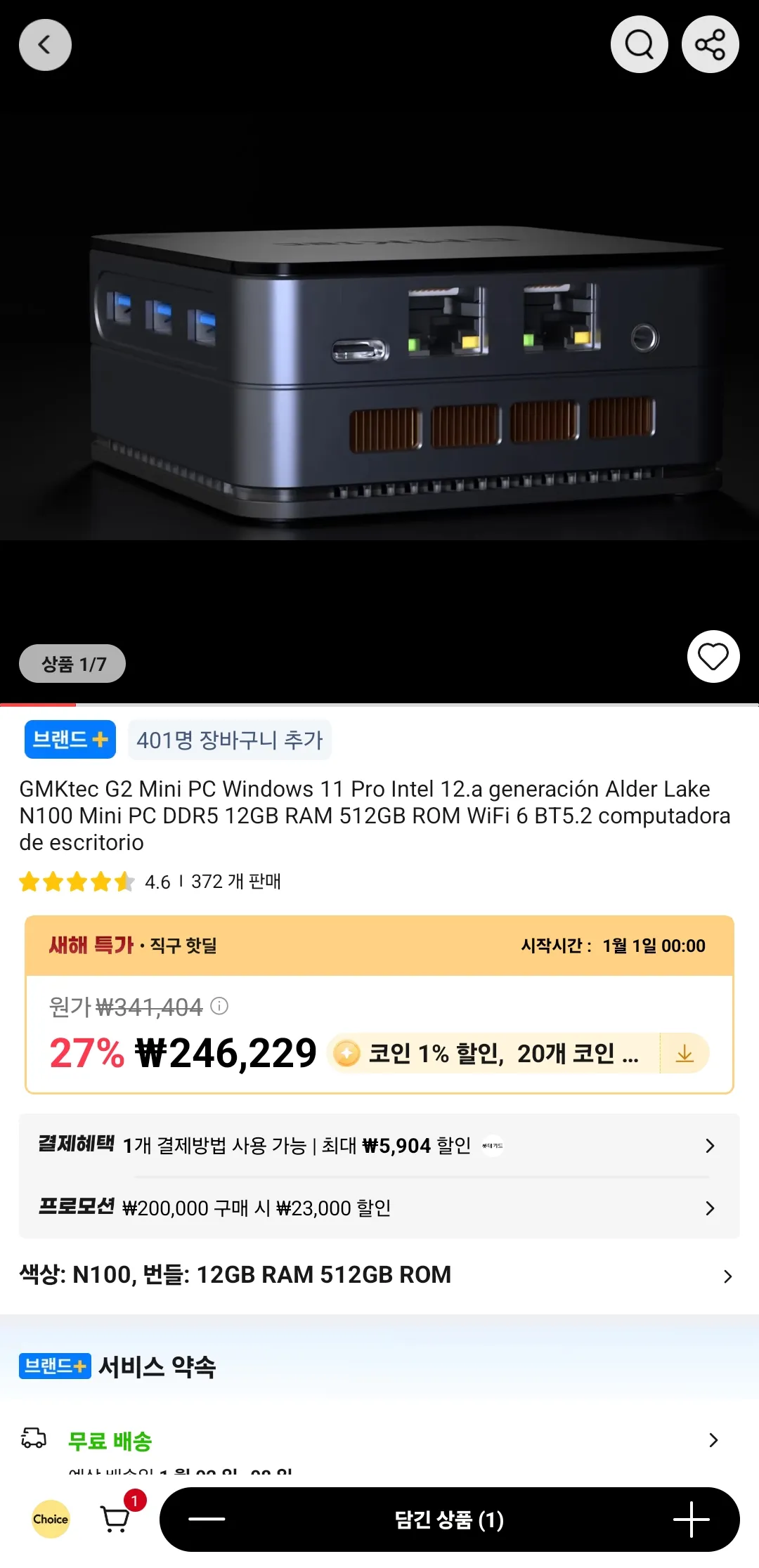Share this product page
The width and height of the screenshot is (759, 1568).
pyautogui.click(x=711, y=44)
